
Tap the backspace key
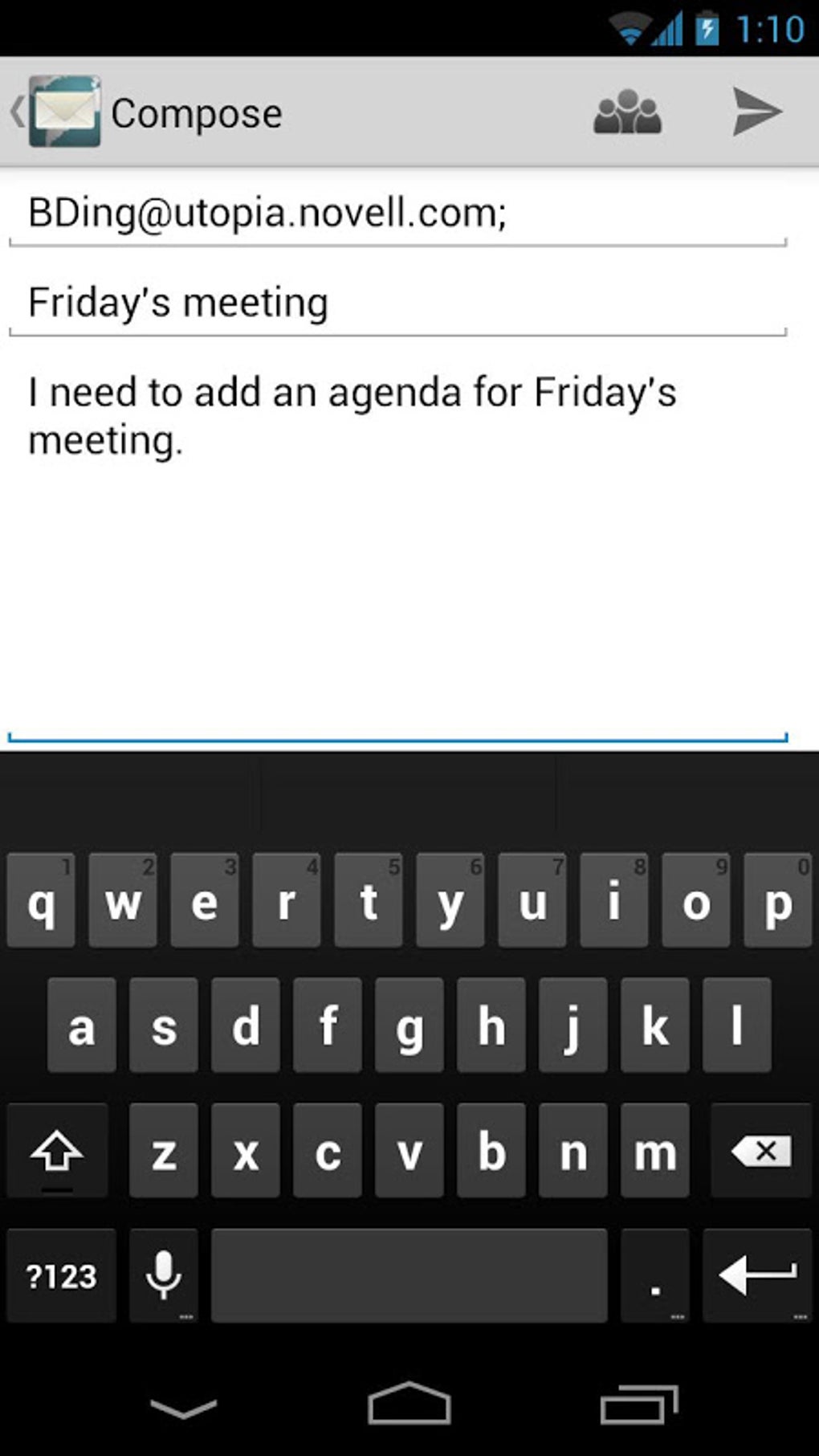760,1151
